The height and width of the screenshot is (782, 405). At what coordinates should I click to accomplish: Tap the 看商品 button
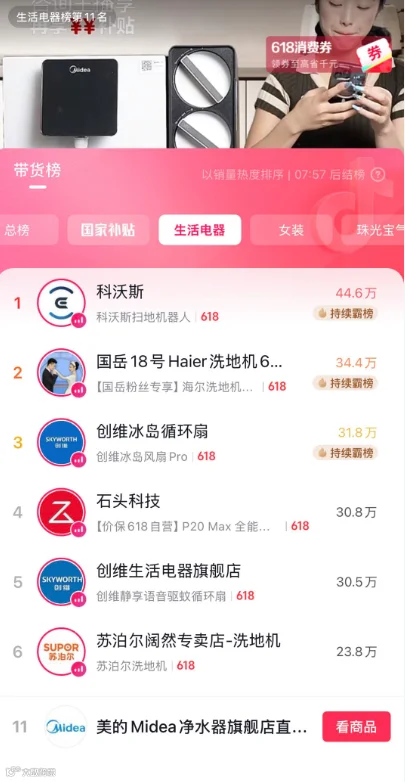356,727
